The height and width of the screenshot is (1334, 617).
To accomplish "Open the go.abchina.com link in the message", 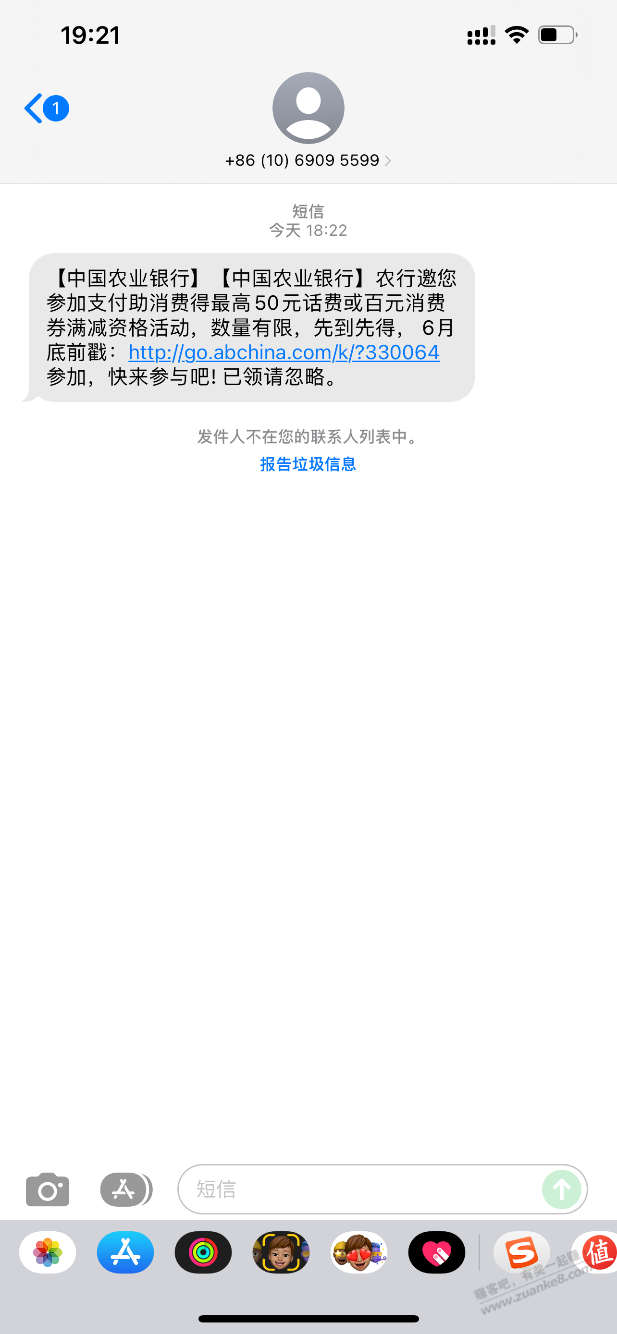I will coord(284,353).
